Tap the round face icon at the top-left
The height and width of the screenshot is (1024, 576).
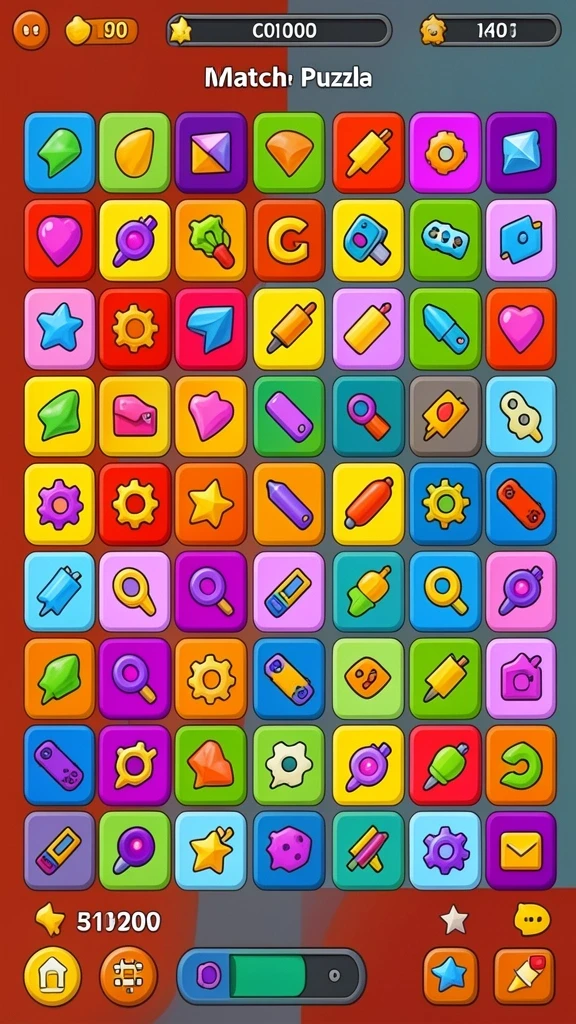[x=31, y=31]
